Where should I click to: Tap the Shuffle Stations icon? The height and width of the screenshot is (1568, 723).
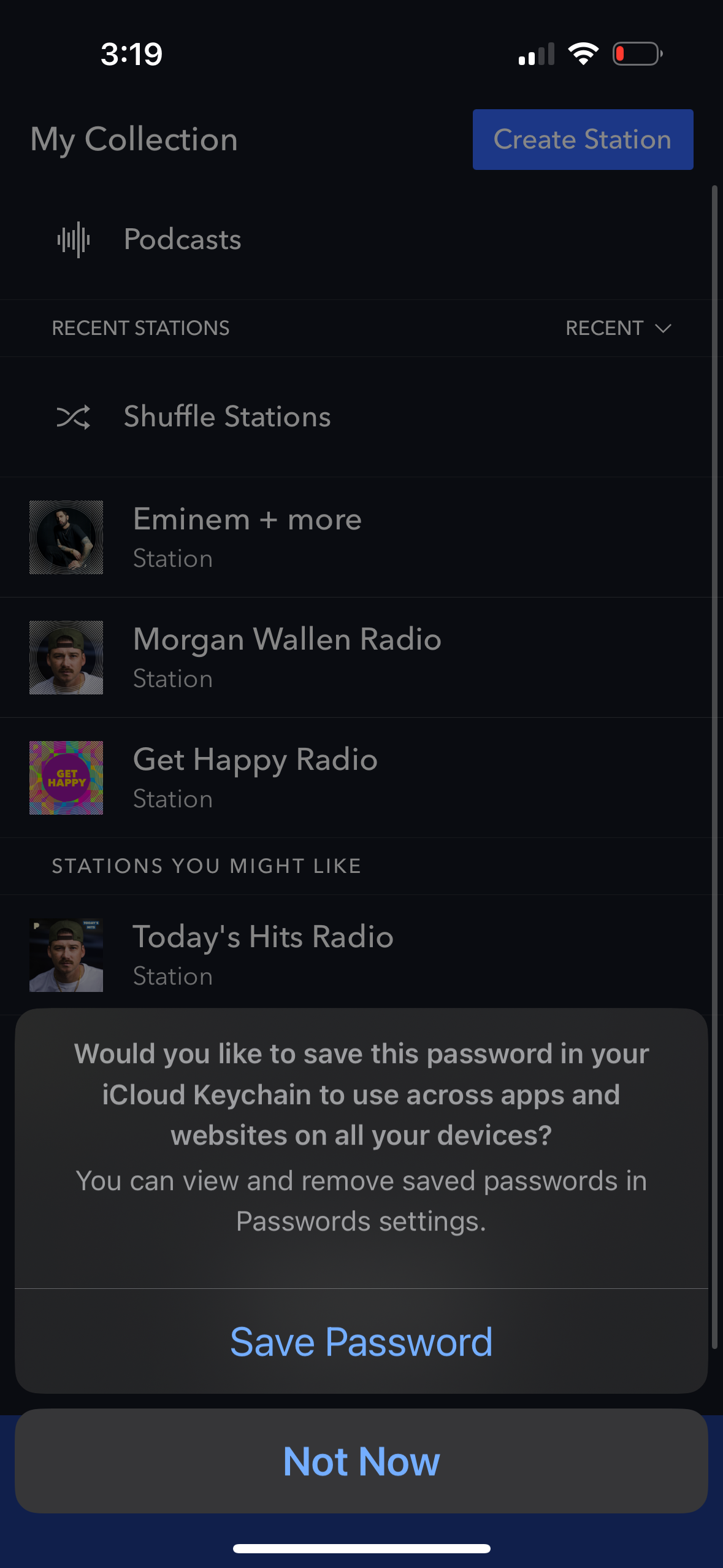coord(74,416)
